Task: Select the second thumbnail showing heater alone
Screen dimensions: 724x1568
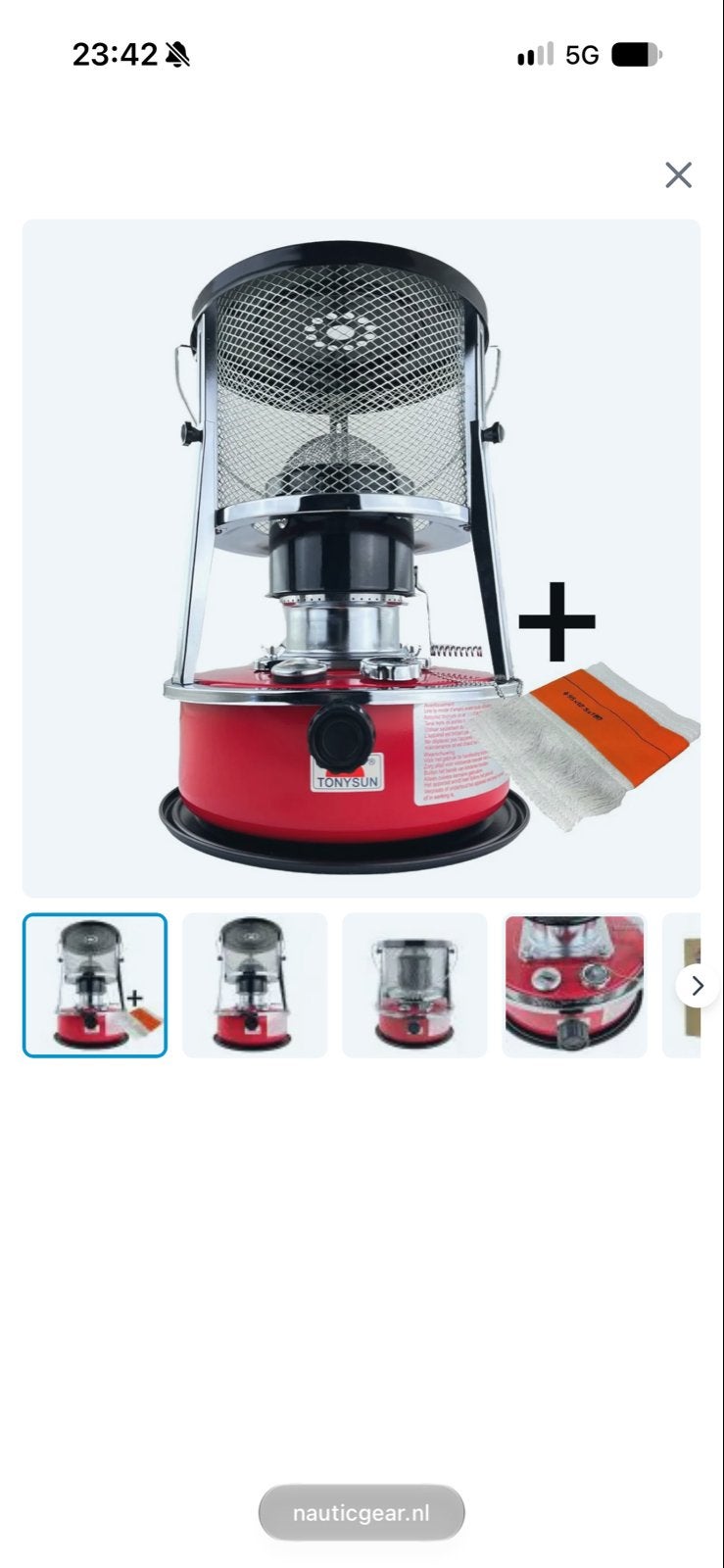Action: [x=255, y=985]
